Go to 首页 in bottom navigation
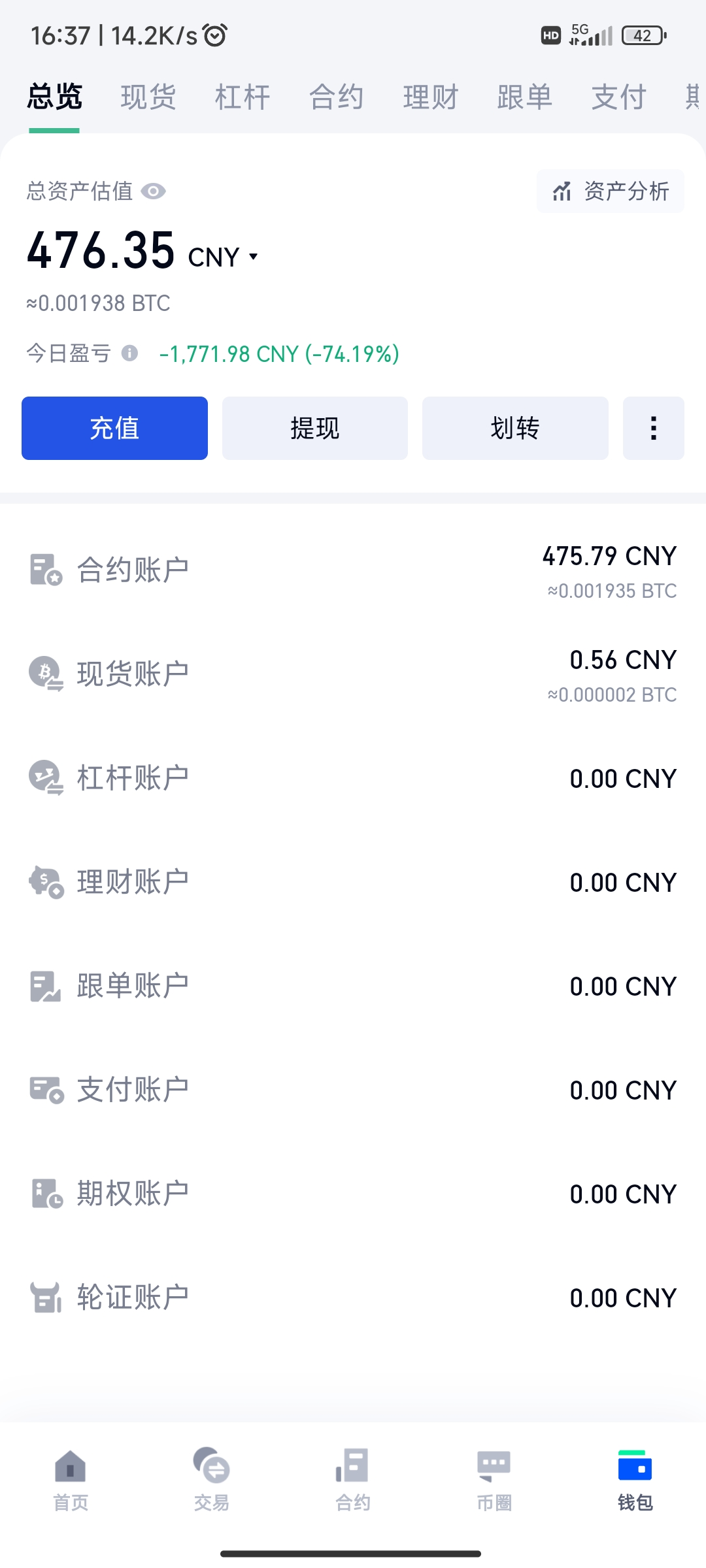 coord(71,1480)
